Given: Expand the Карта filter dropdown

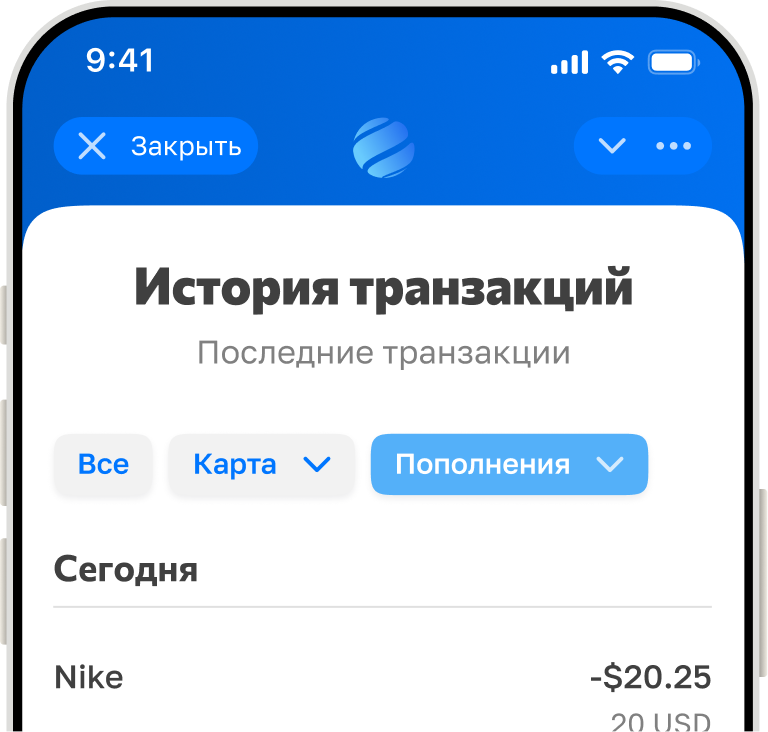Looking at the screenshot, I should click(x=261, y=465).
